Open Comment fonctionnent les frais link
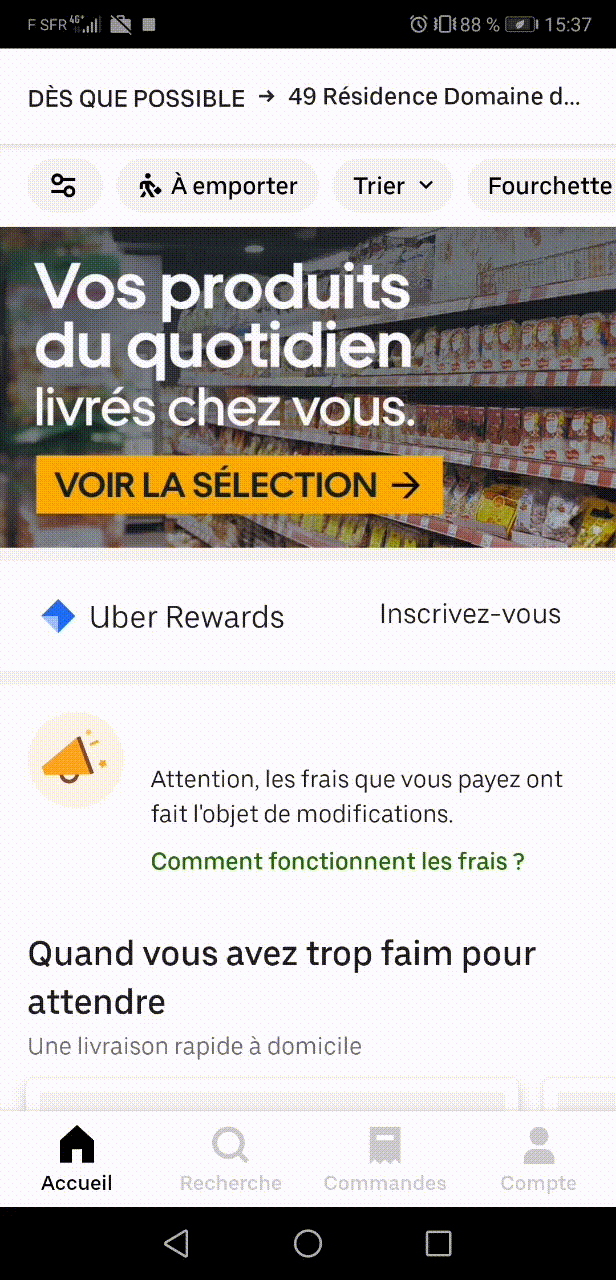The width and height of the screenshot is (616, 1280). [x=337, y=861]
